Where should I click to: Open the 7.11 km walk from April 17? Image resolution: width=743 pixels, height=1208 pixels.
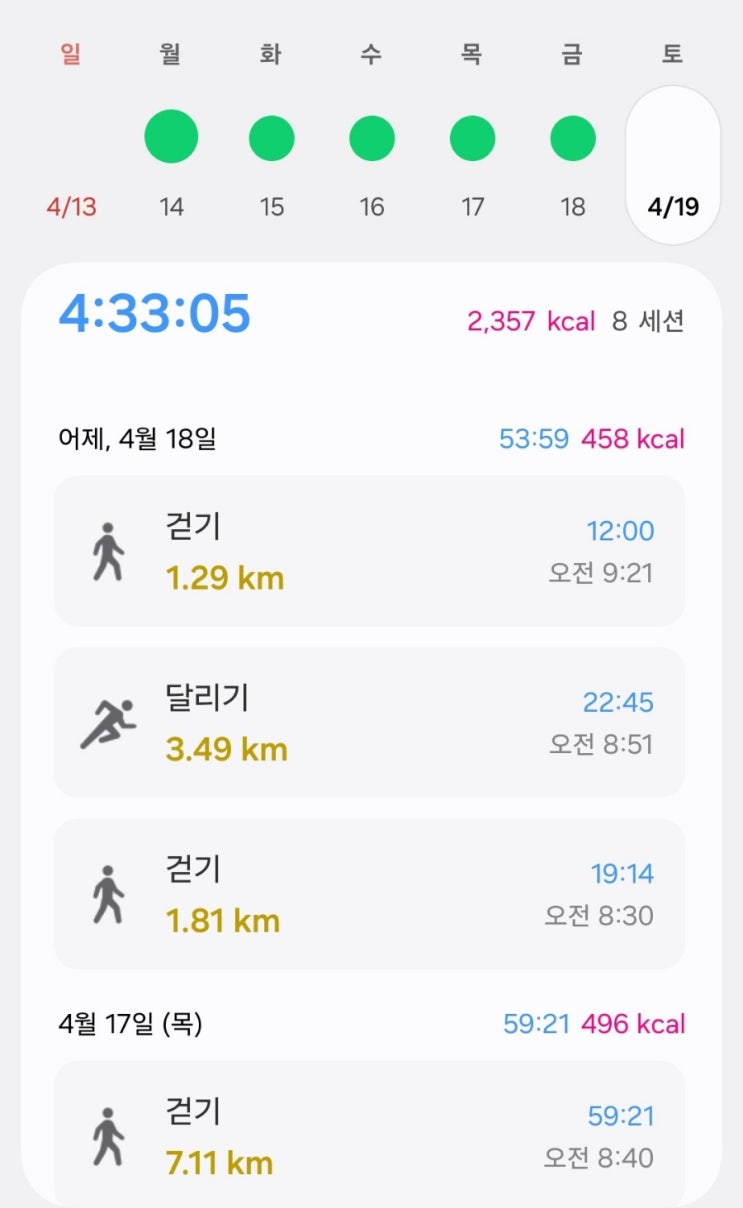point(369,1134)
